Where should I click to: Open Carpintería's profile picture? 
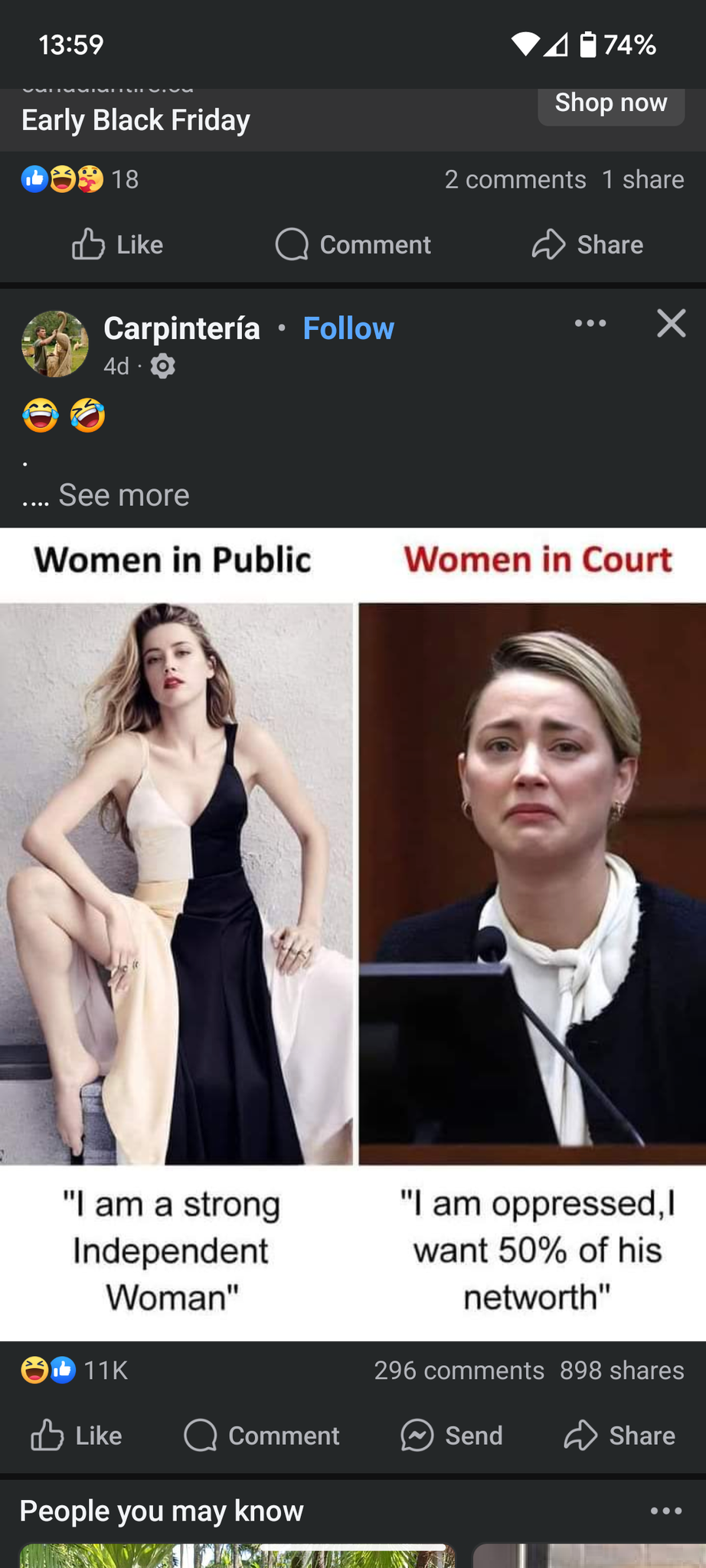(x=54, y=344)
